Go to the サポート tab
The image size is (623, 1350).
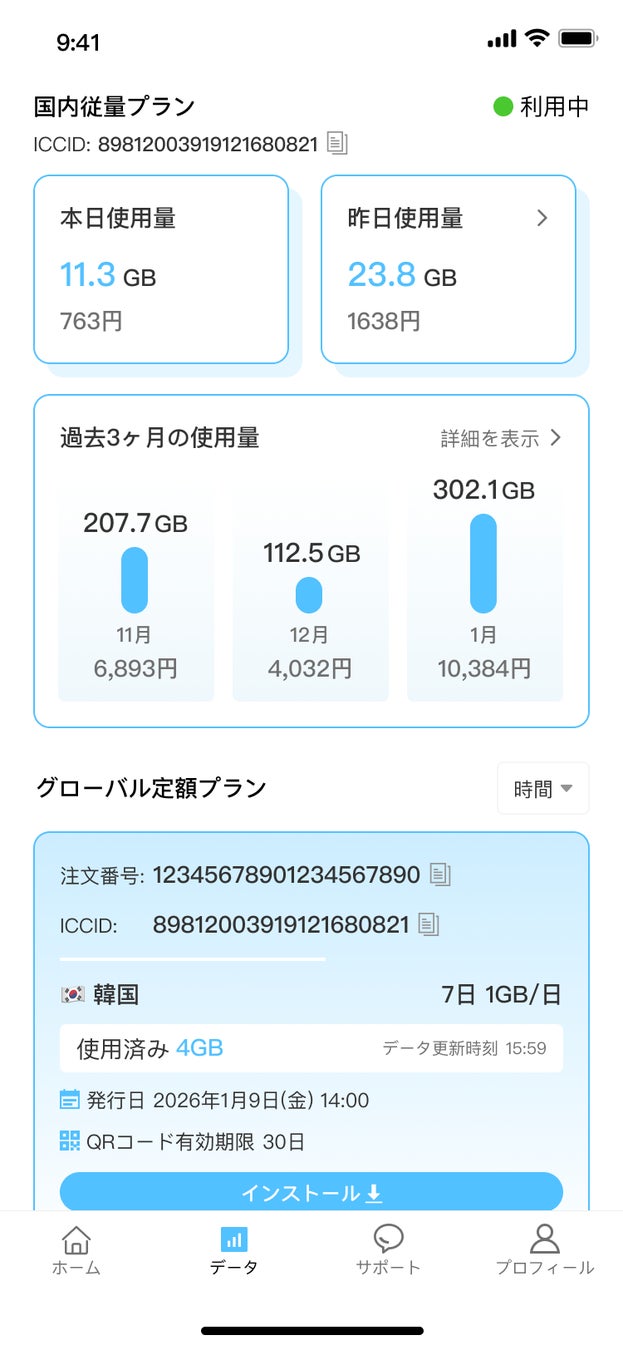(388, 1251)
